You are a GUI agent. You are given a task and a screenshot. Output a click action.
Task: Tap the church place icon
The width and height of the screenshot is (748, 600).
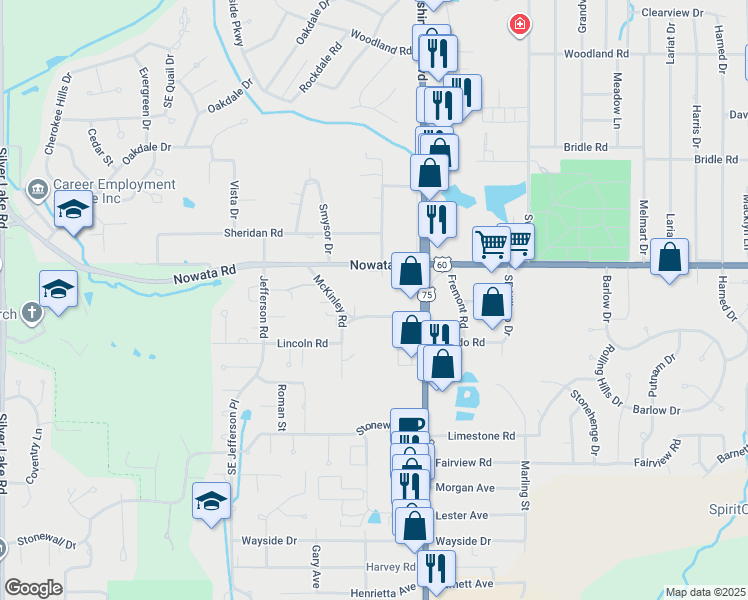coord(32,313)
